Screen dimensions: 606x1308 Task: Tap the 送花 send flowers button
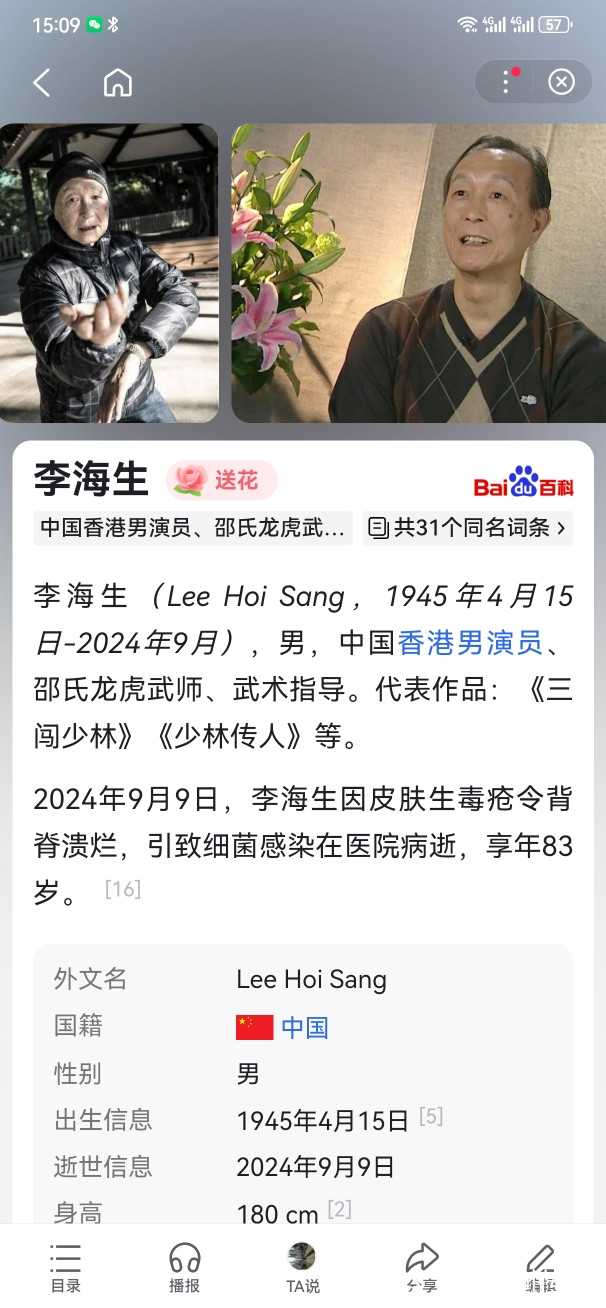point(221,481)
